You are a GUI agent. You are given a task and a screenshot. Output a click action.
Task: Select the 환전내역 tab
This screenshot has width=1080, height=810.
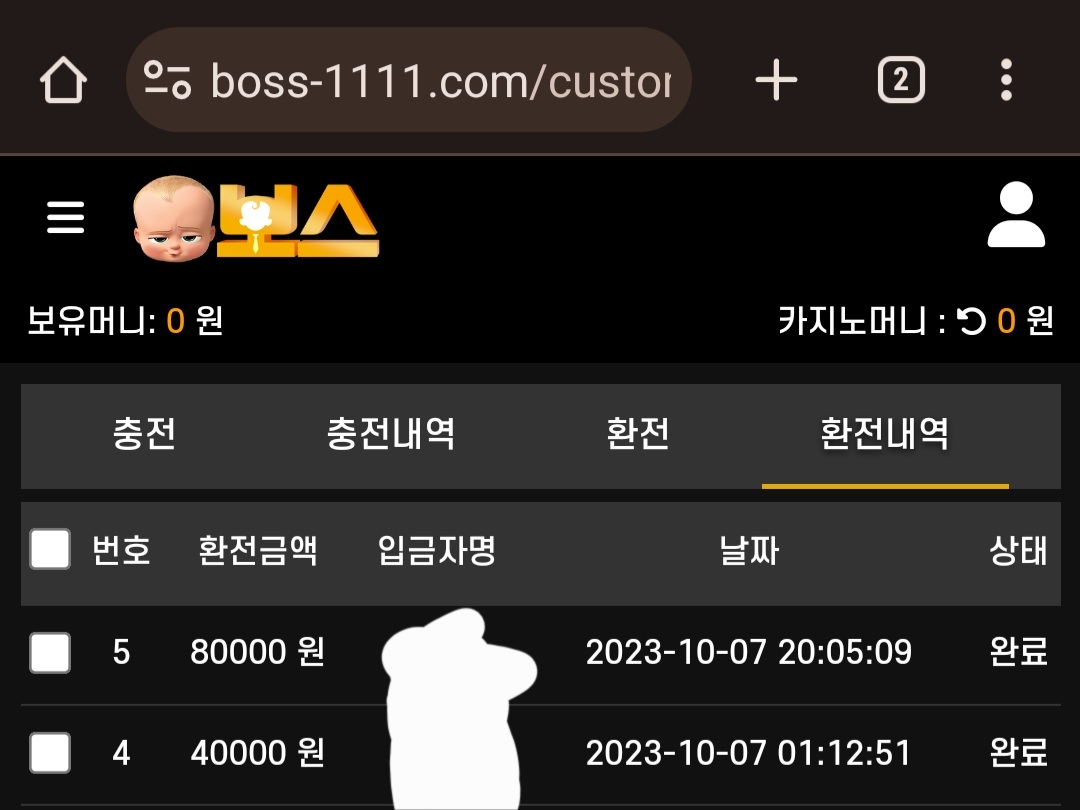coord(885,435)
